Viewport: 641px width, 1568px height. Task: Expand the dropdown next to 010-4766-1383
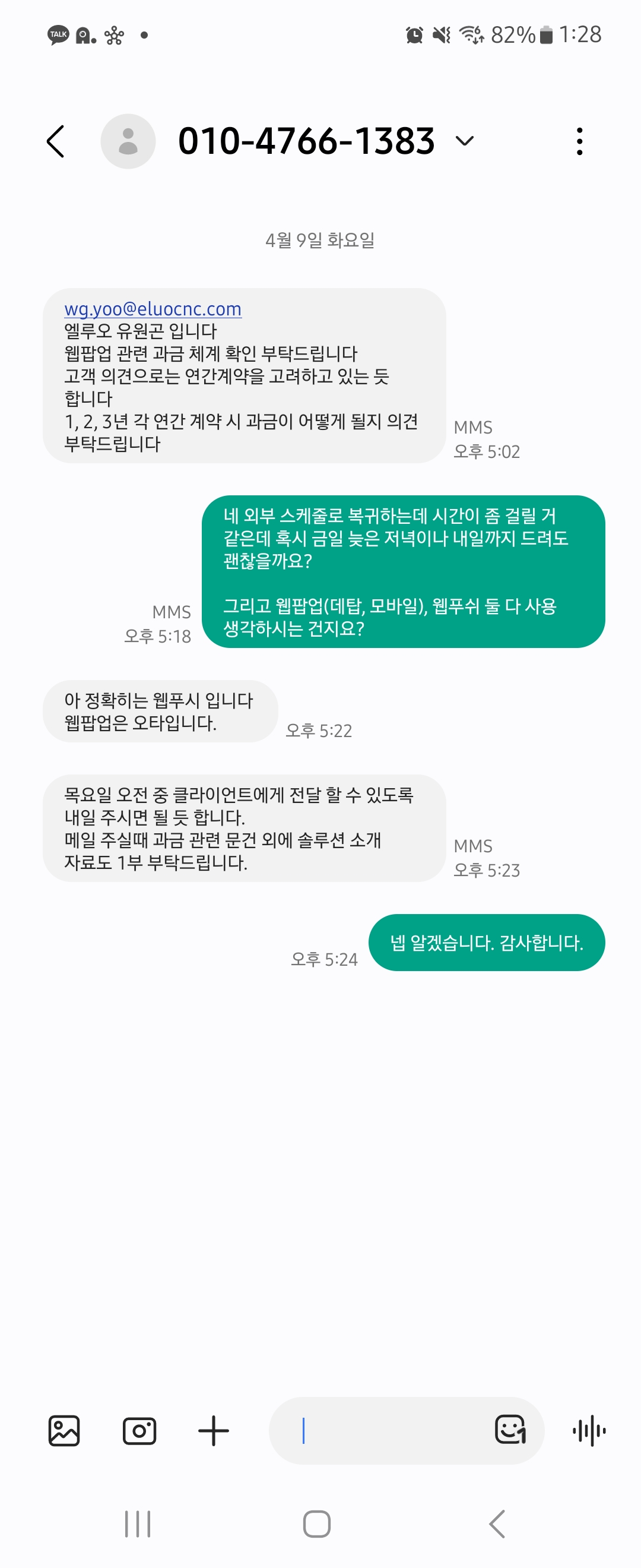(x=465, y=141)
